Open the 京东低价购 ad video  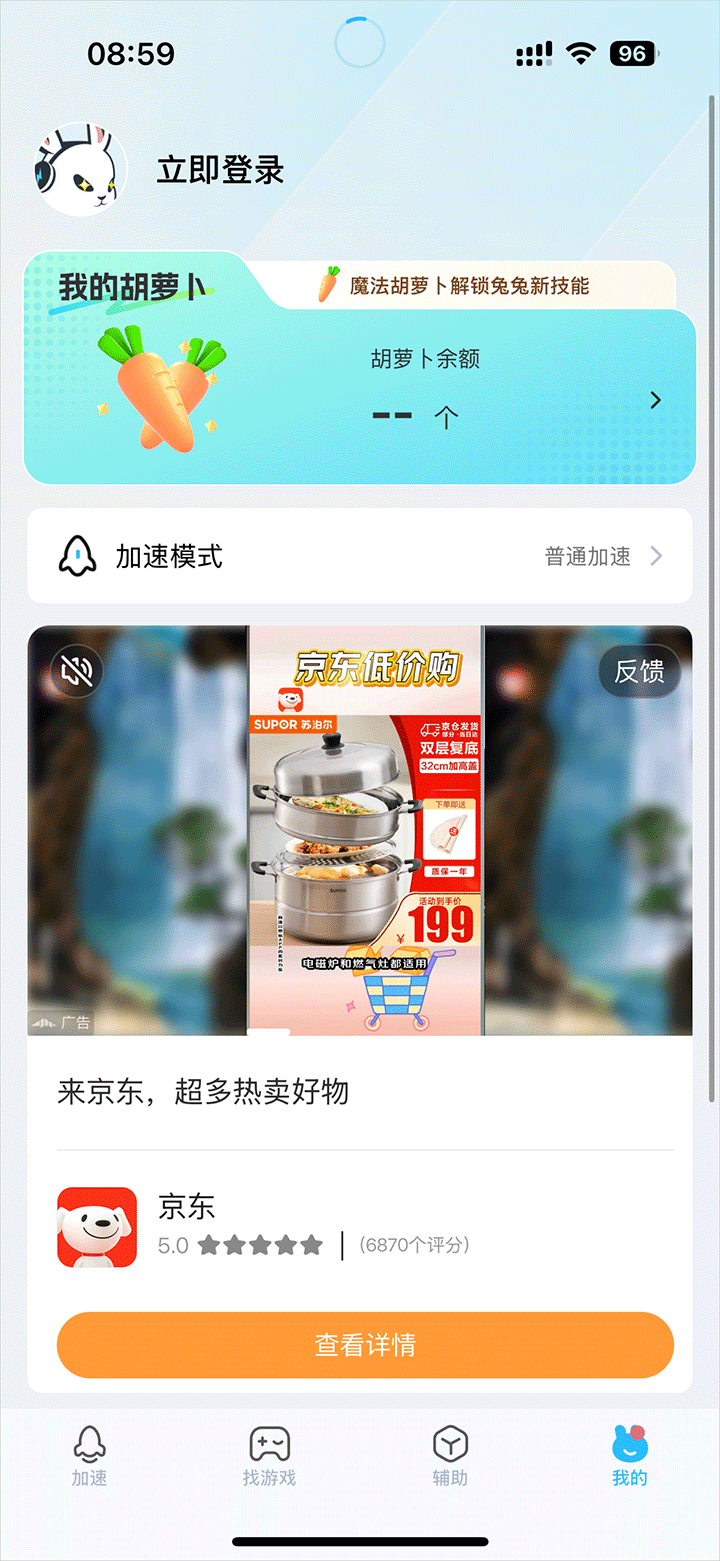tap(366, 830)
